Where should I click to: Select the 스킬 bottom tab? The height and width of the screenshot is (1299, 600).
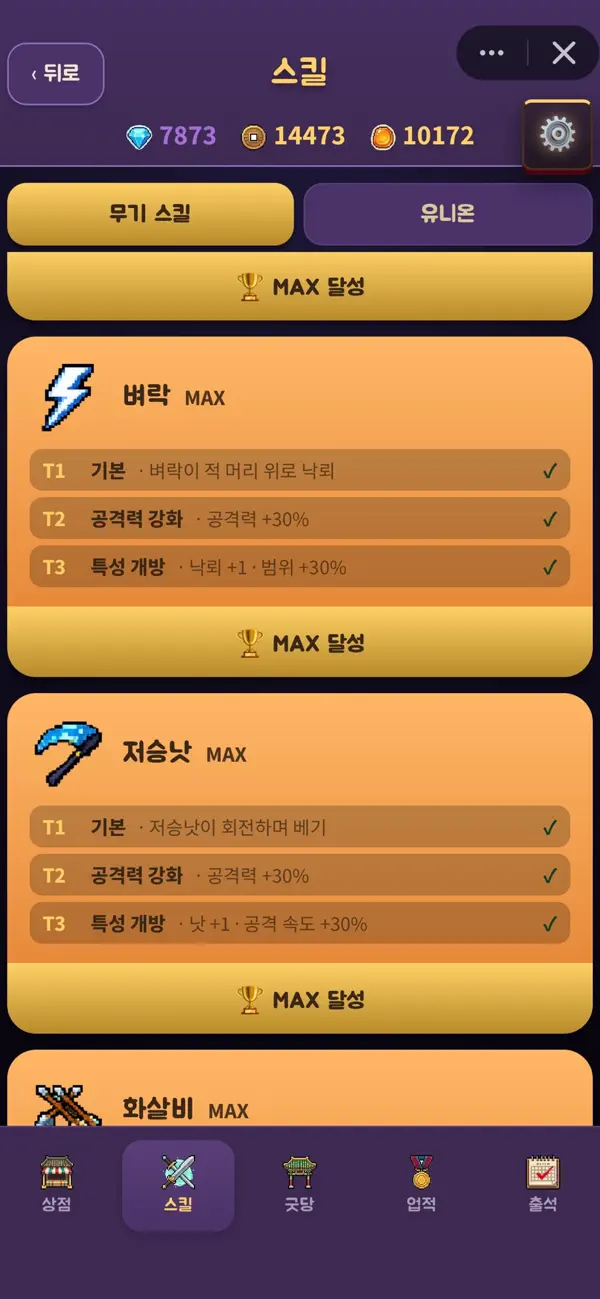(x=178, y=1185)
